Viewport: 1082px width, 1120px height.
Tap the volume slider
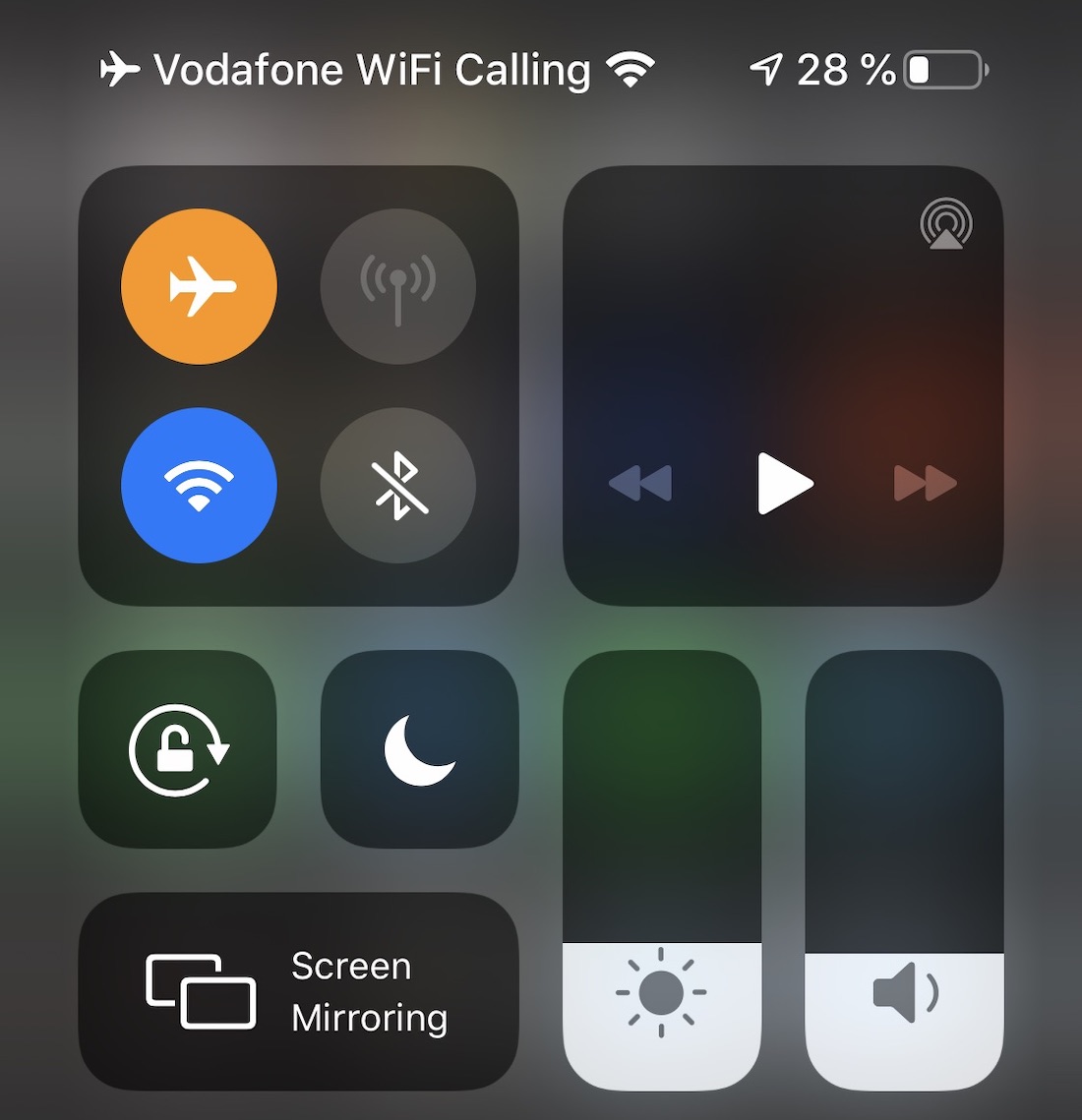[x=904, y=871]
